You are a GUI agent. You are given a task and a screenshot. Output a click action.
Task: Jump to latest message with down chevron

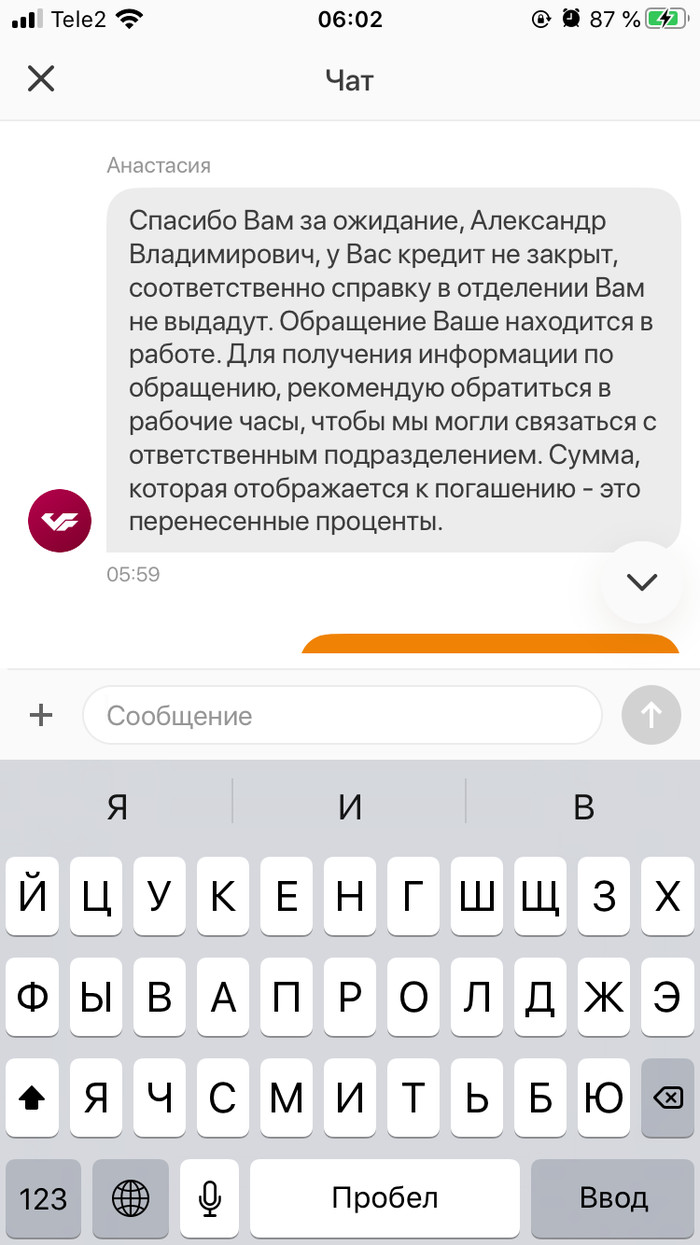click(641, 582)
